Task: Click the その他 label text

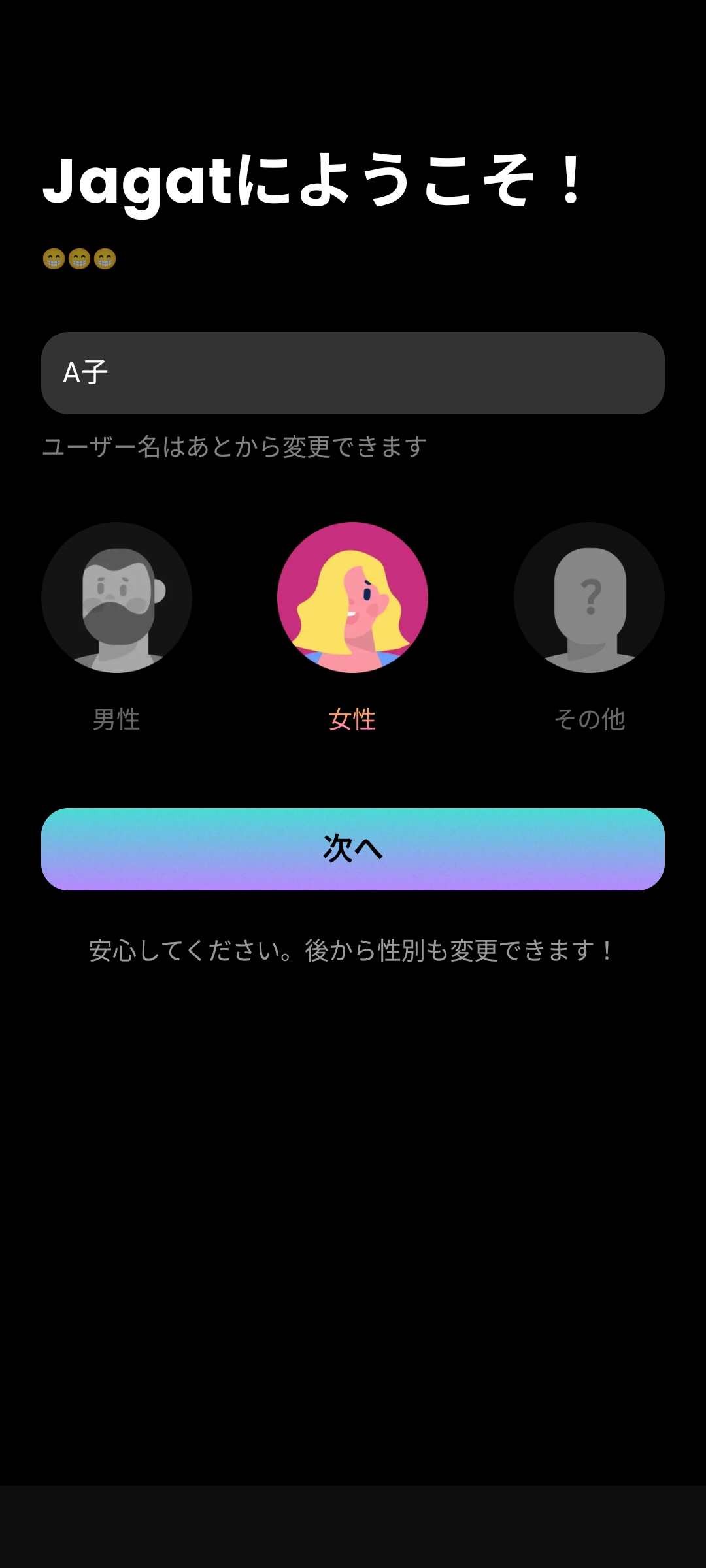Action: click(588, 720)
